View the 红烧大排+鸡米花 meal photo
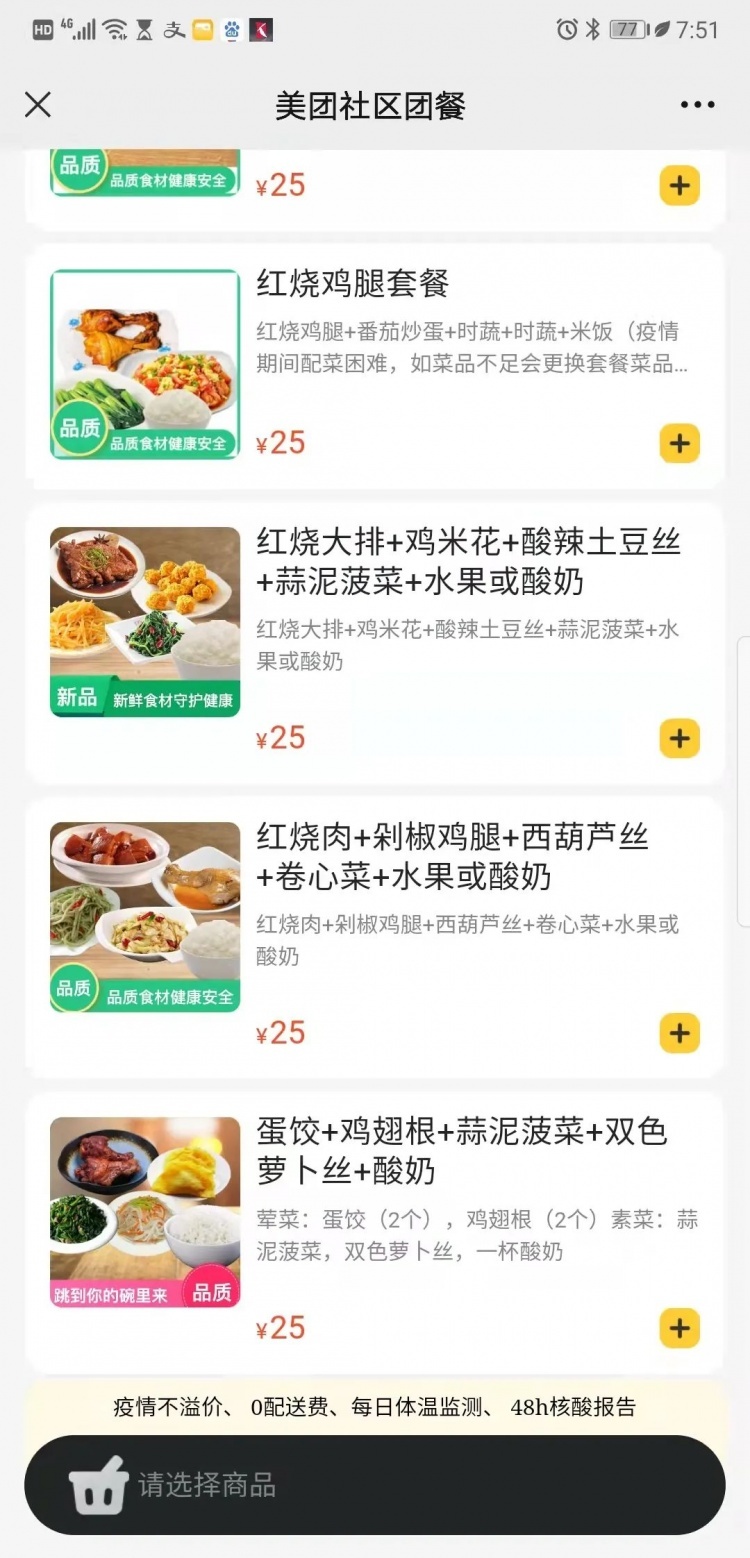 tap(145, 621)
